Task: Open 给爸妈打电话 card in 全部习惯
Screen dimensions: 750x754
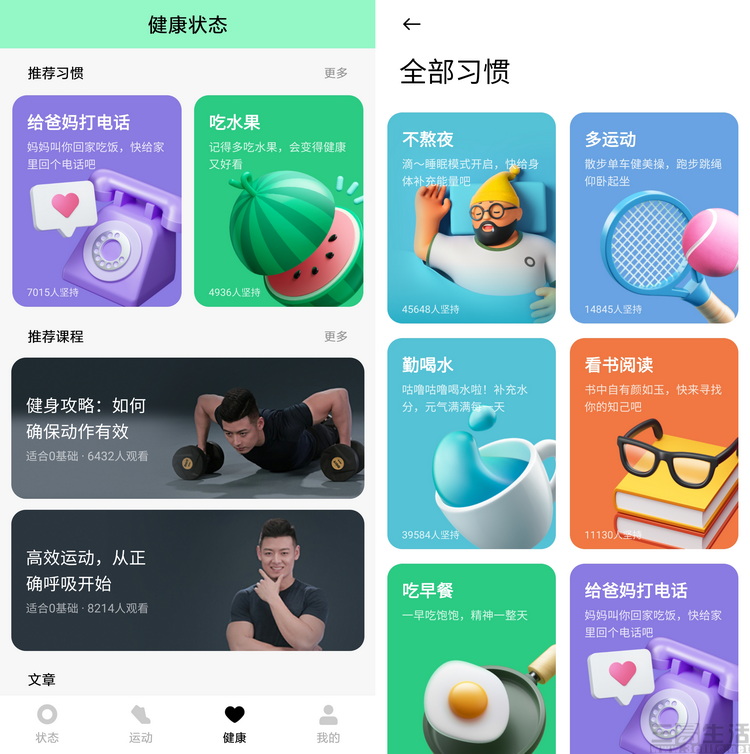Action: (x=654, y=658)
